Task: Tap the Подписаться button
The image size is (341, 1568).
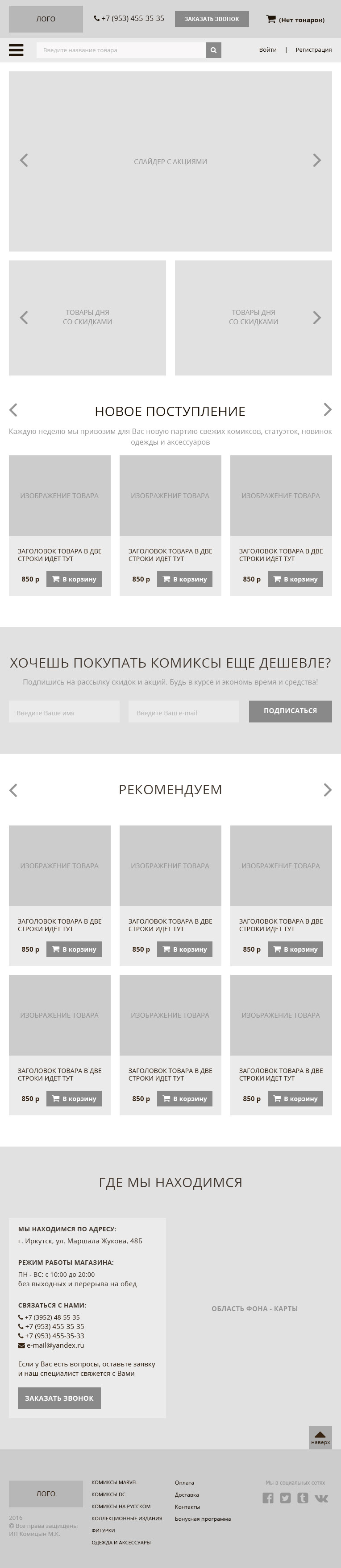Action: (290, 711)
